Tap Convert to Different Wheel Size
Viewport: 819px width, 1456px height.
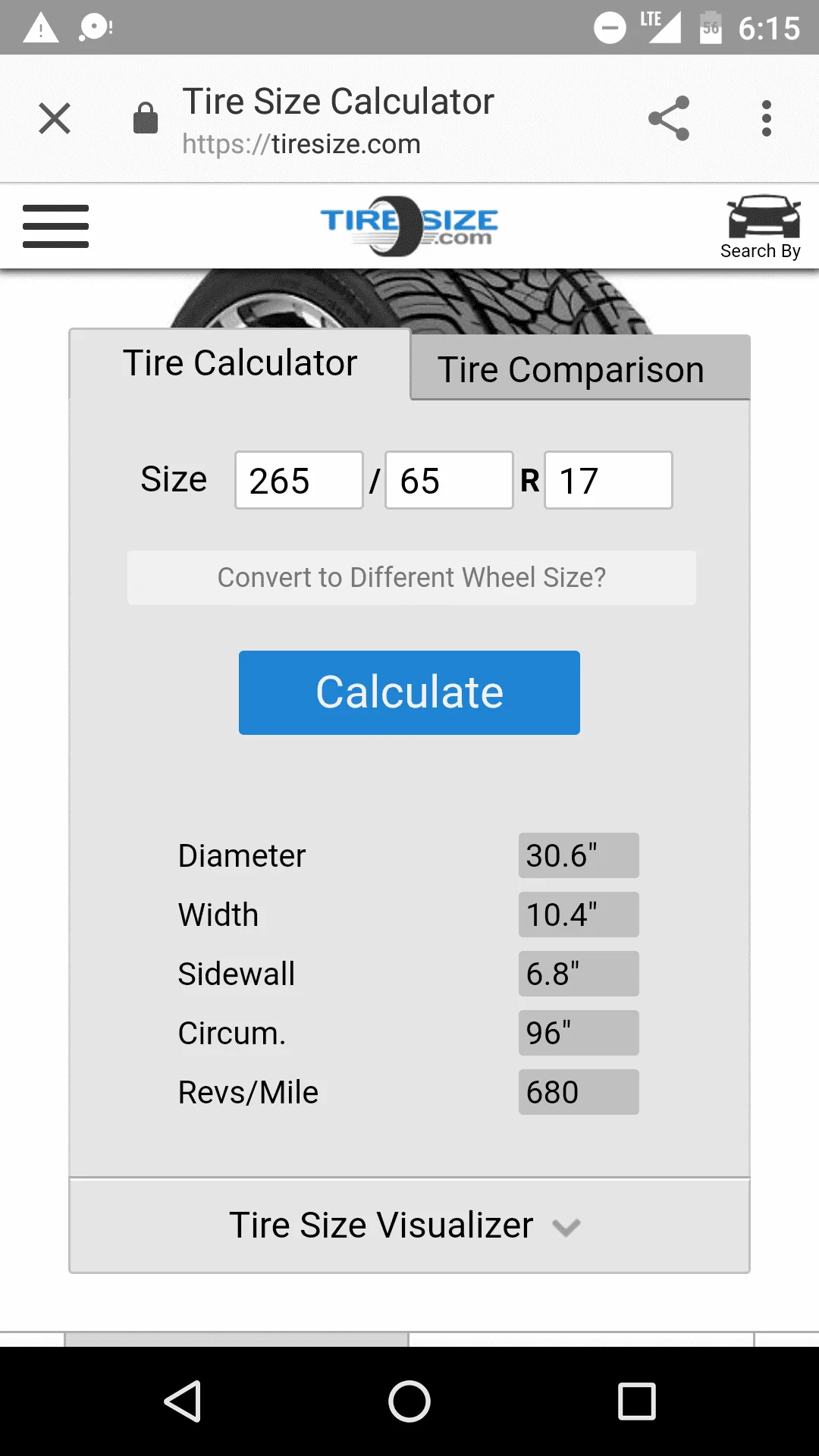412,578
